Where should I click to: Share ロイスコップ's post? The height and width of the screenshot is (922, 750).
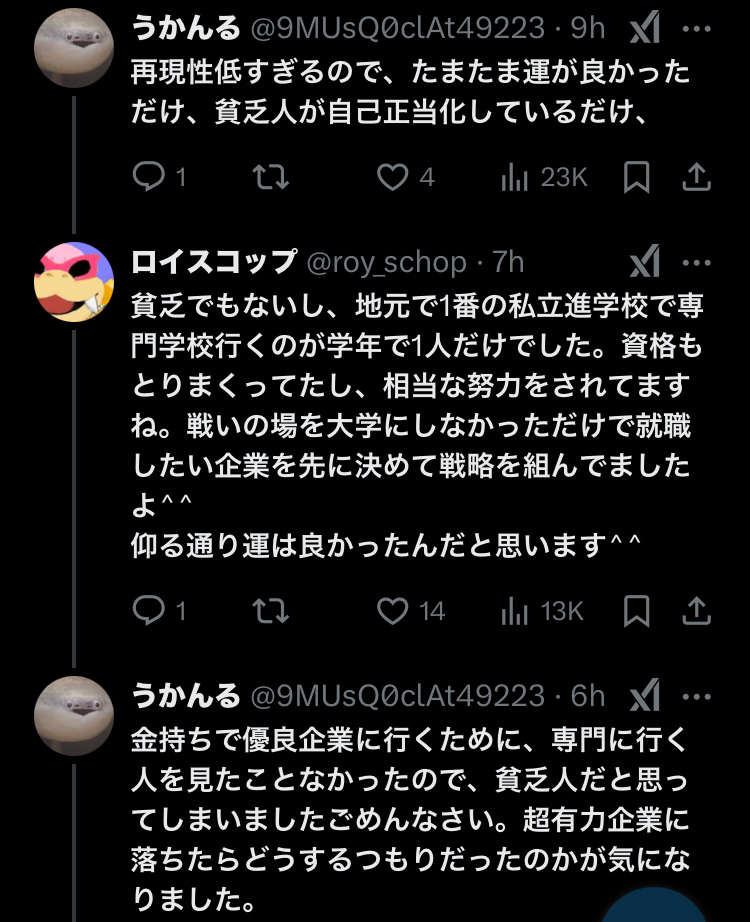point(696,610)
